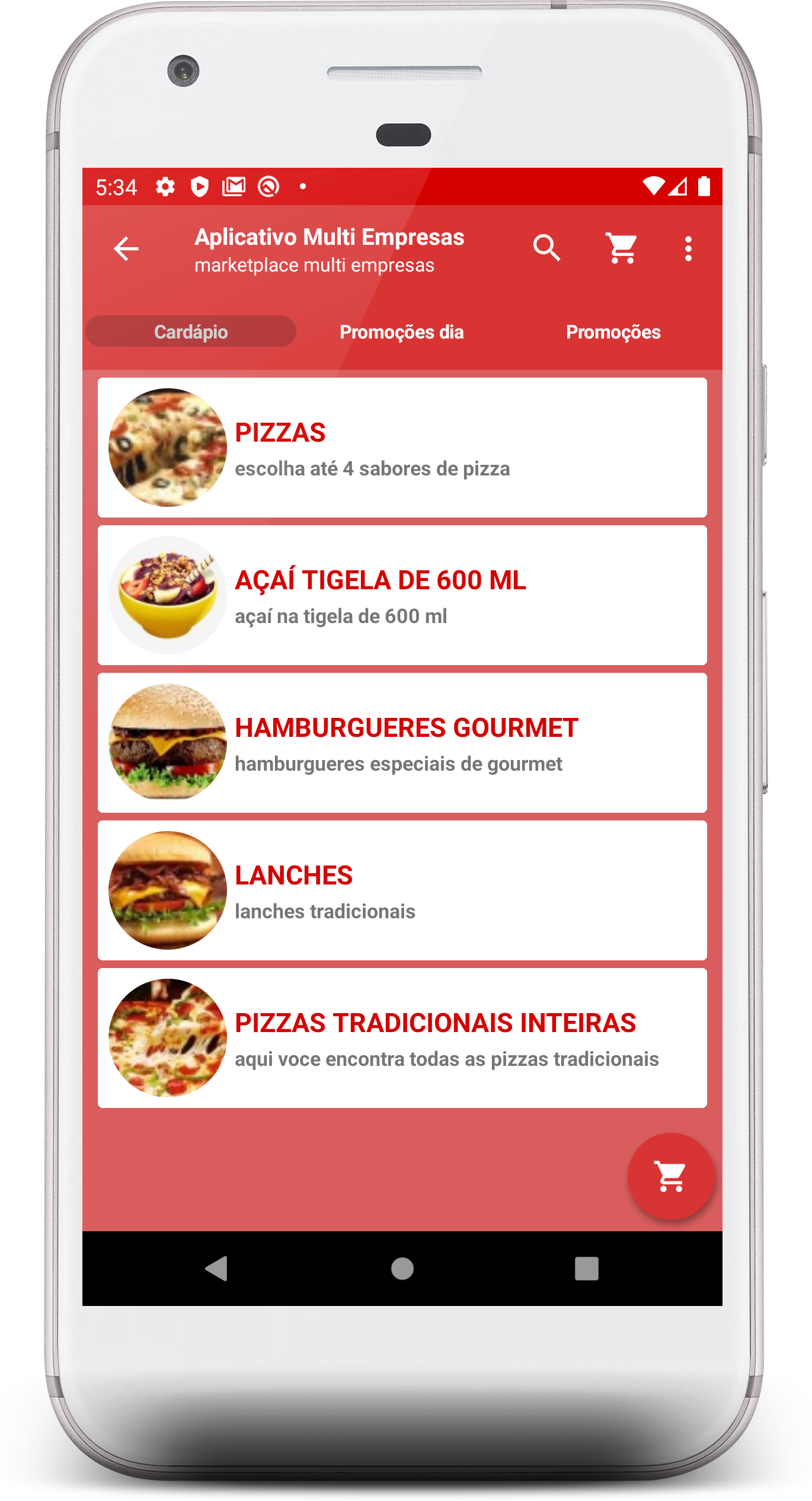Select AÇAÍ TIGELA DE 600 ML item
The image size is (812, 1501).
403,596
